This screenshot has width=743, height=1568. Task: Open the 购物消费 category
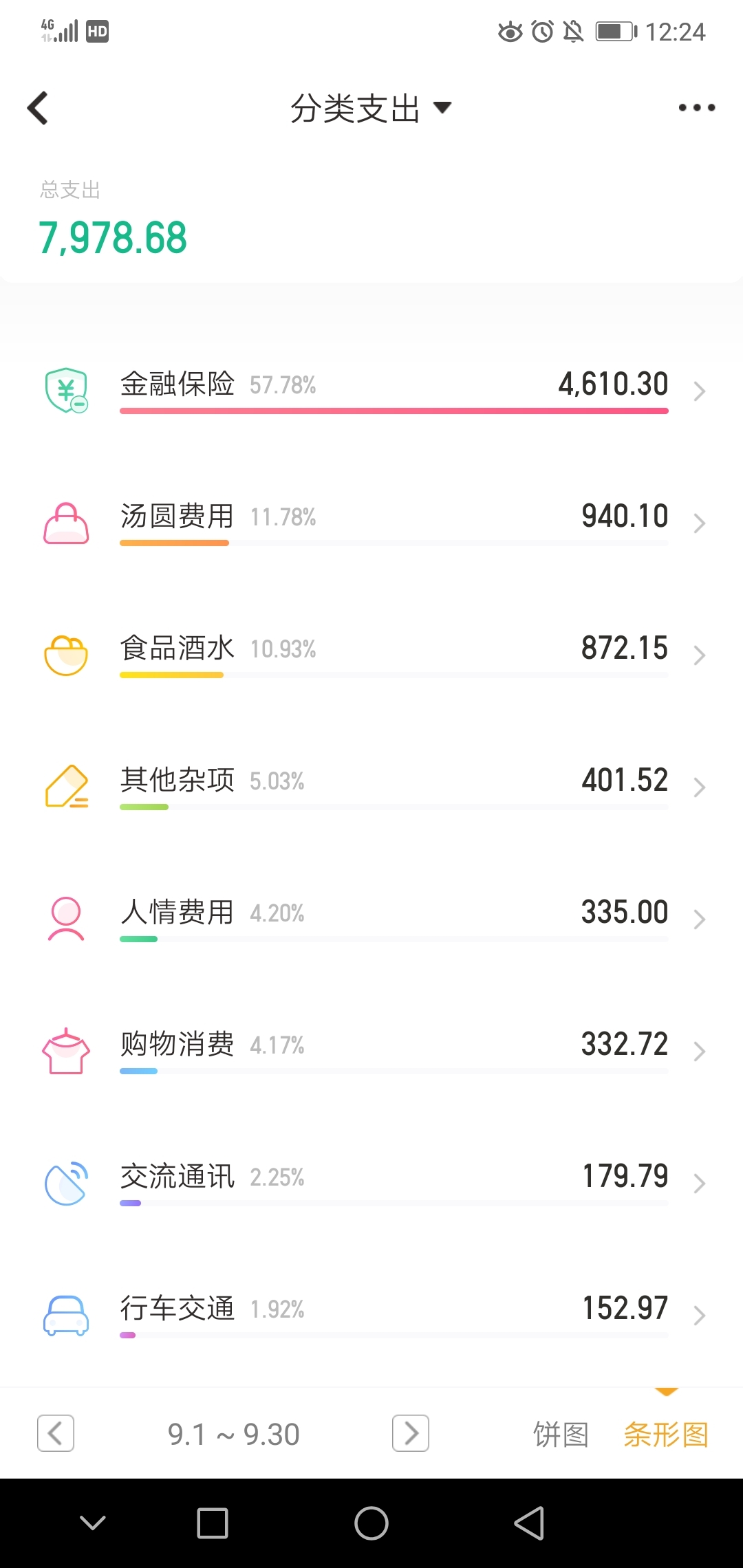[x=371, y=1051]
